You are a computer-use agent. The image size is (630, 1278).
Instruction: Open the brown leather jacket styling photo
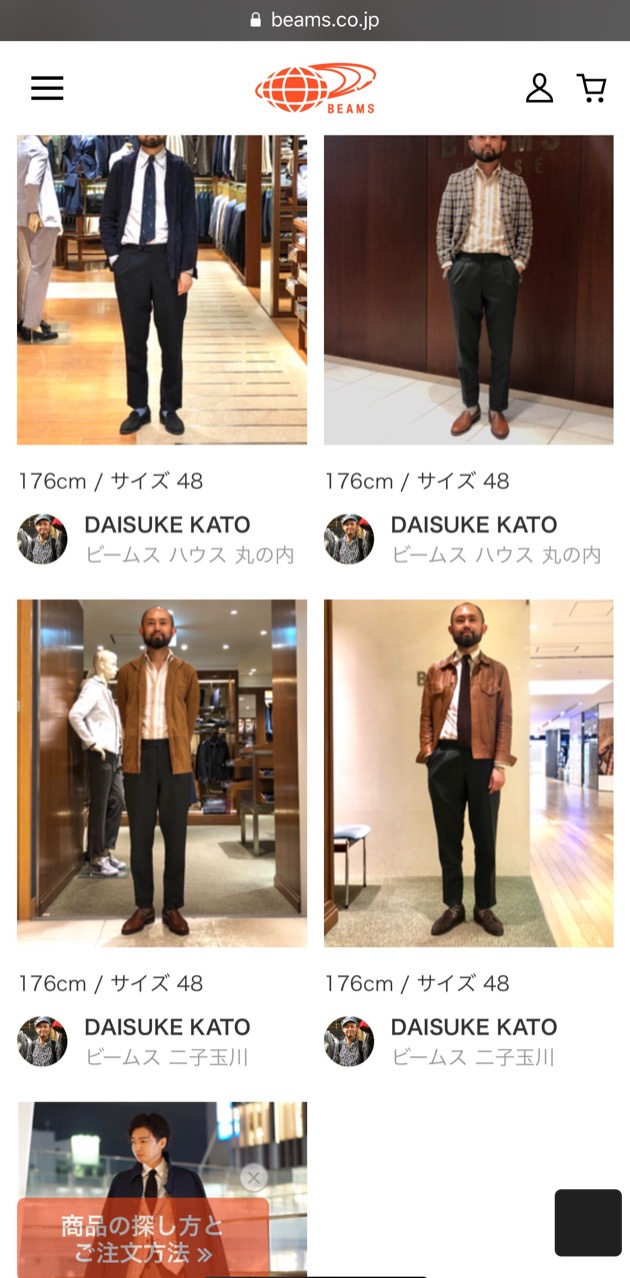tap(468, 772)
